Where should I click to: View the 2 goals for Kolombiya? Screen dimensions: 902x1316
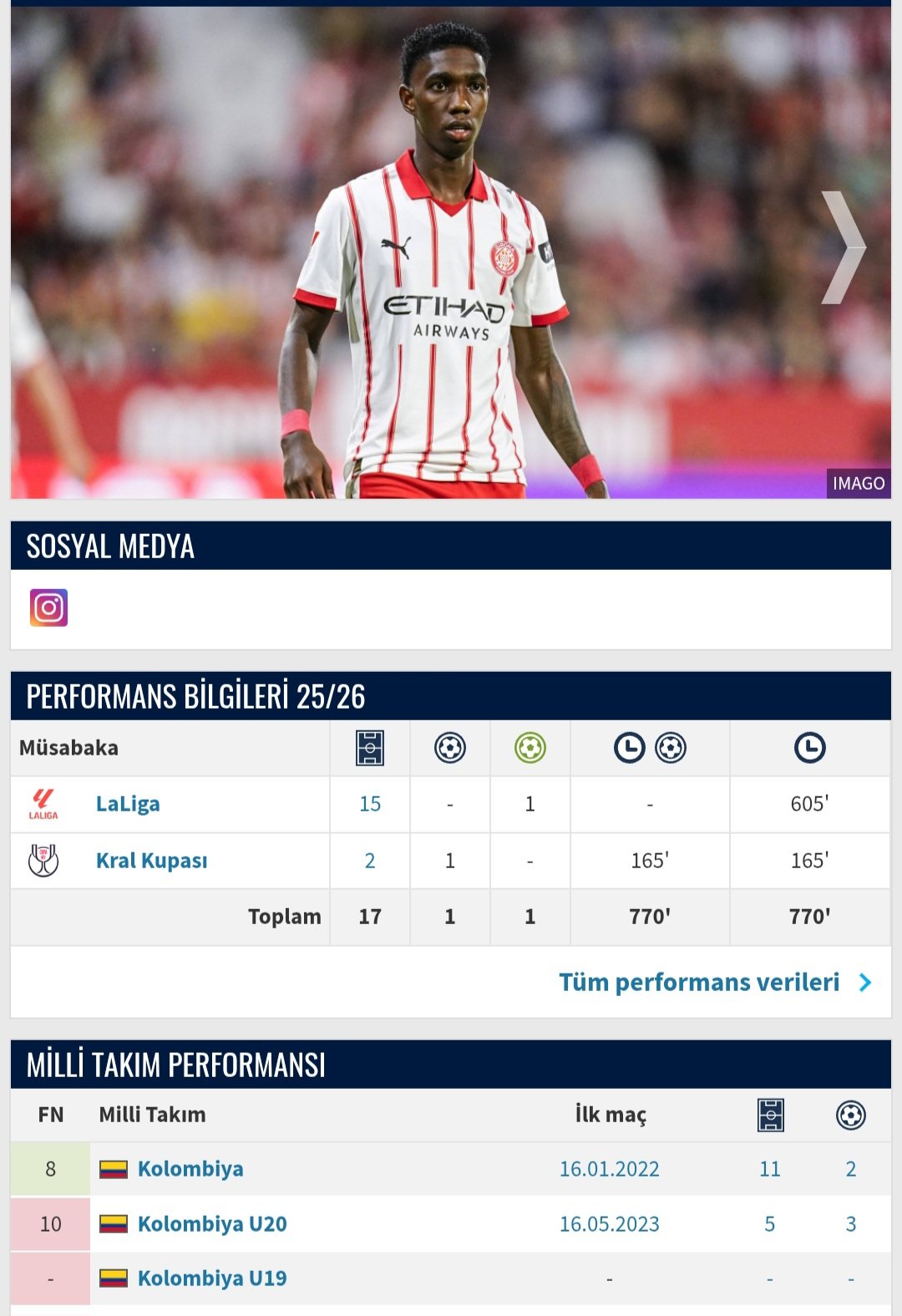coord(851,1169)
